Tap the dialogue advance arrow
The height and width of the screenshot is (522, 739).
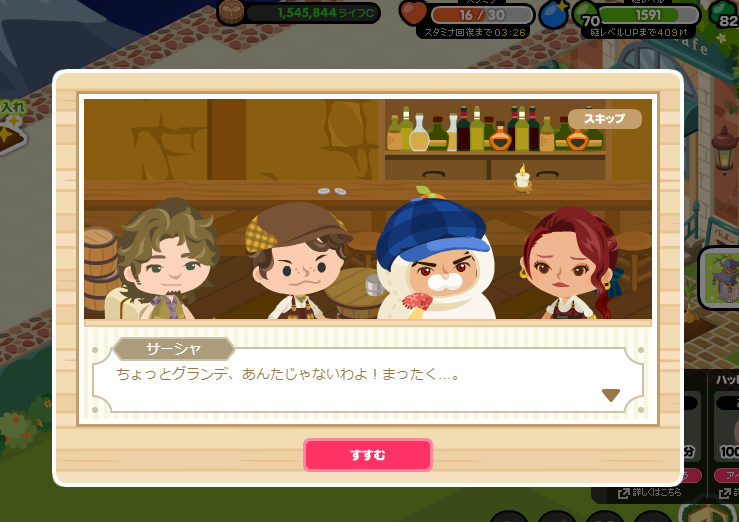[x=611, y=395]
